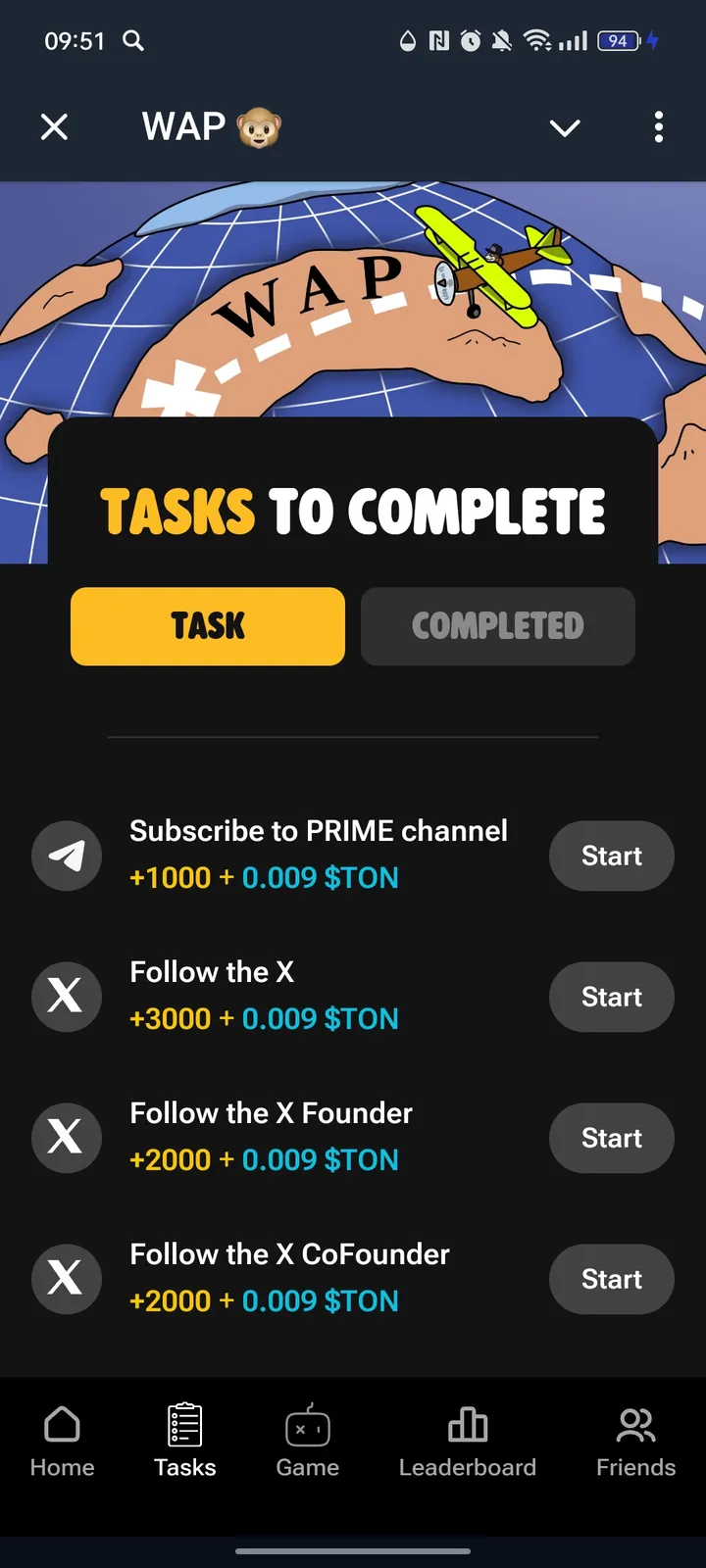Open the Telegram icon for PRIME channel task
Viewport: 706px width, 1568px height.
point(67,856)
